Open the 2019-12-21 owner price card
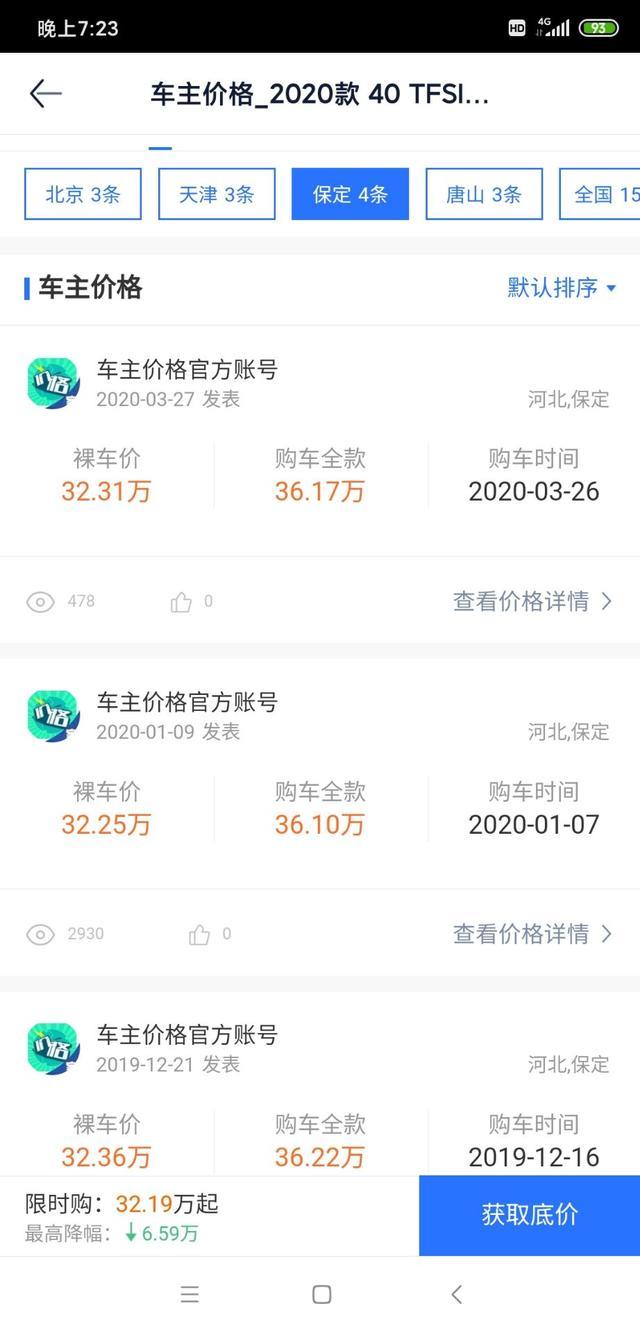This screenshot has width=640, height=1333. 320,1084
